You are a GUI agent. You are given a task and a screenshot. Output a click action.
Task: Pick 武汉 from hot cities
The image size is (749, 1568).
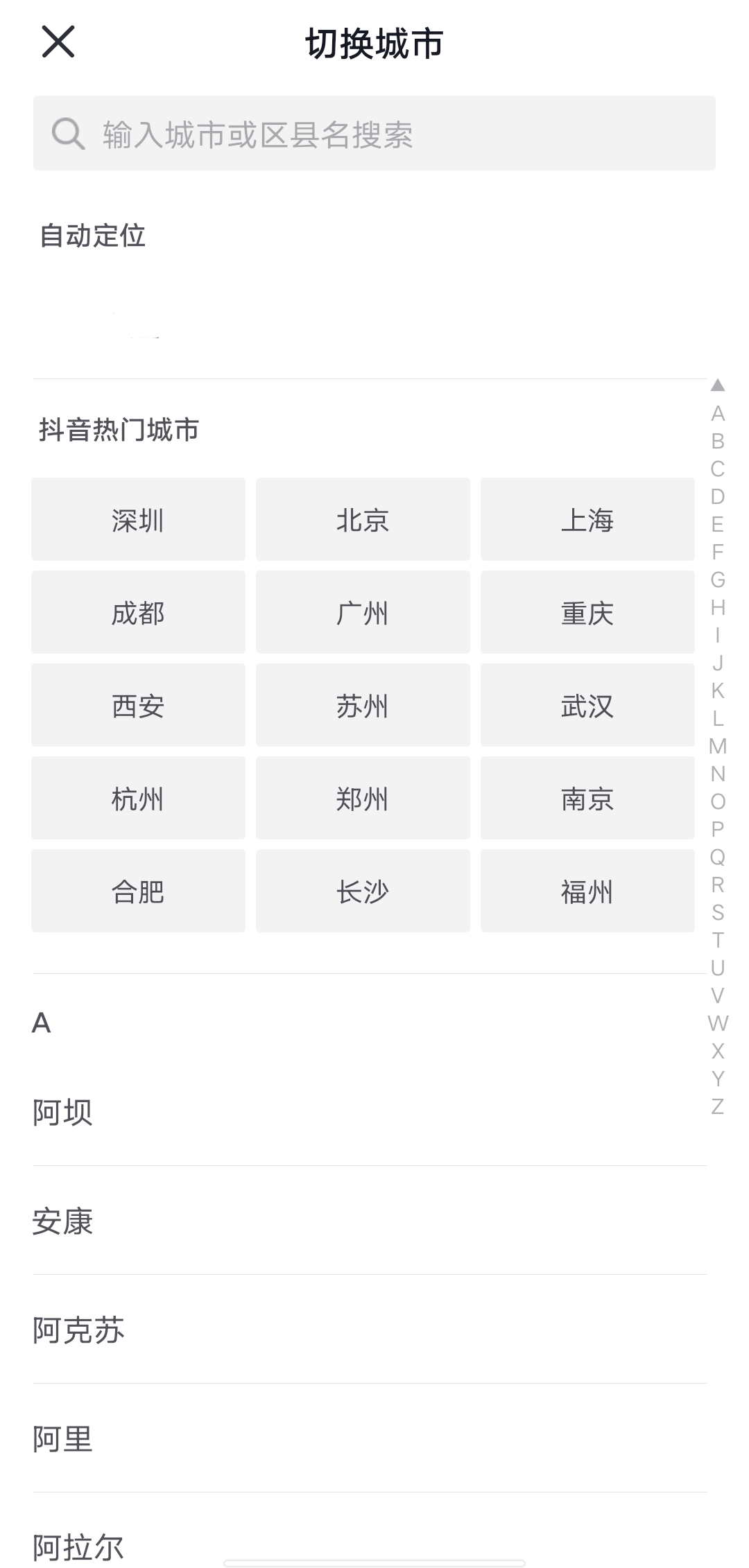point(587,705)
